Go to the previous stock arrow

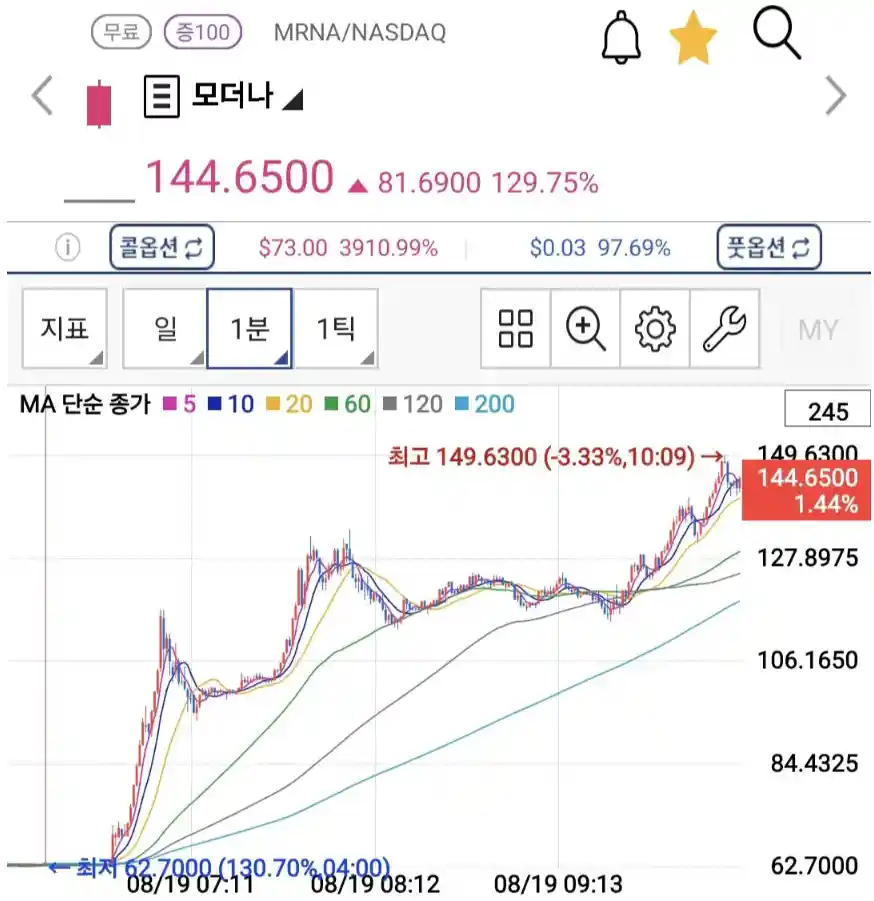coord(43,95)
